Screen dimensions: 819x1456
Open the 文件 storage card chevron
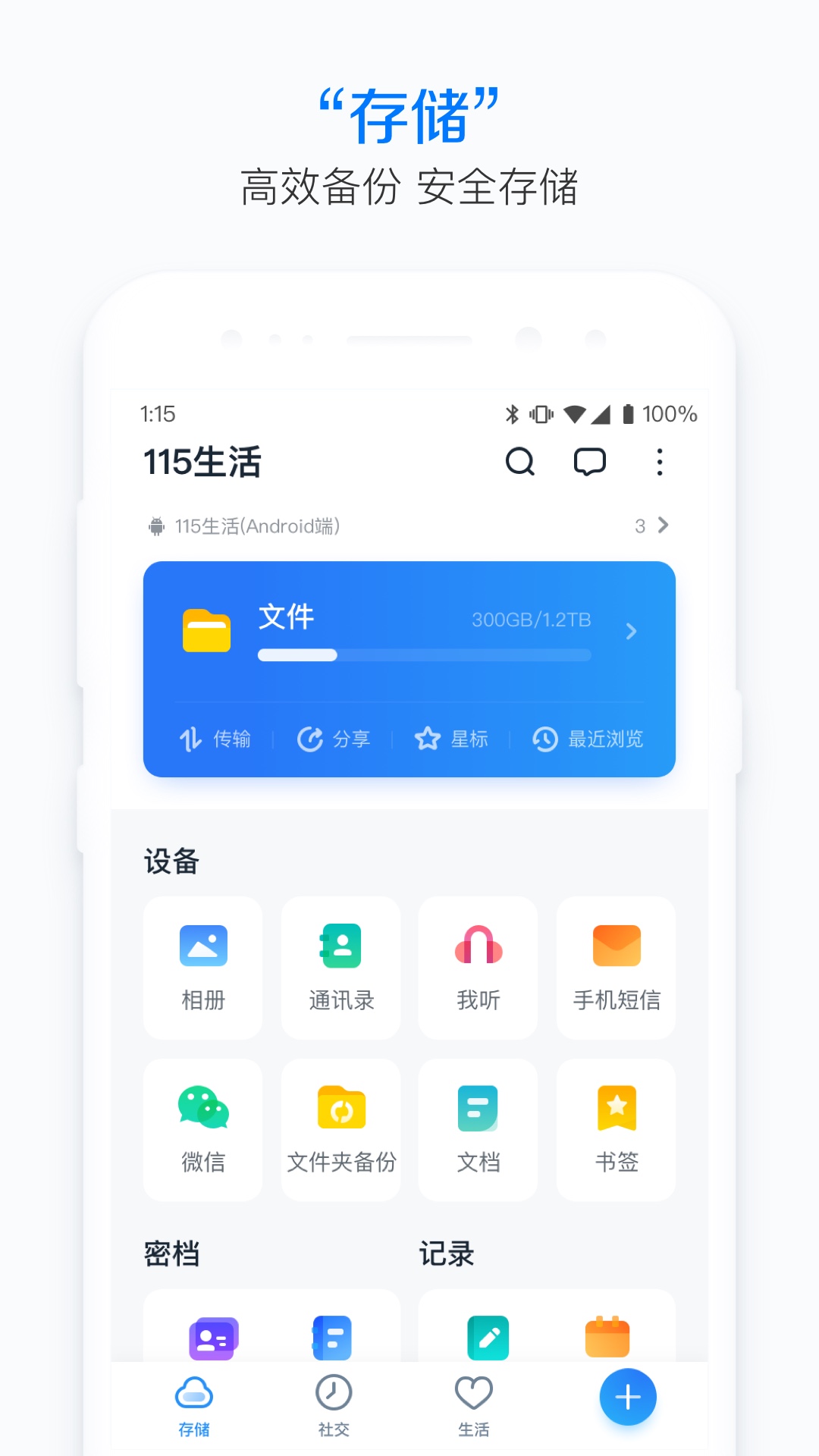(x=631, y=632)
